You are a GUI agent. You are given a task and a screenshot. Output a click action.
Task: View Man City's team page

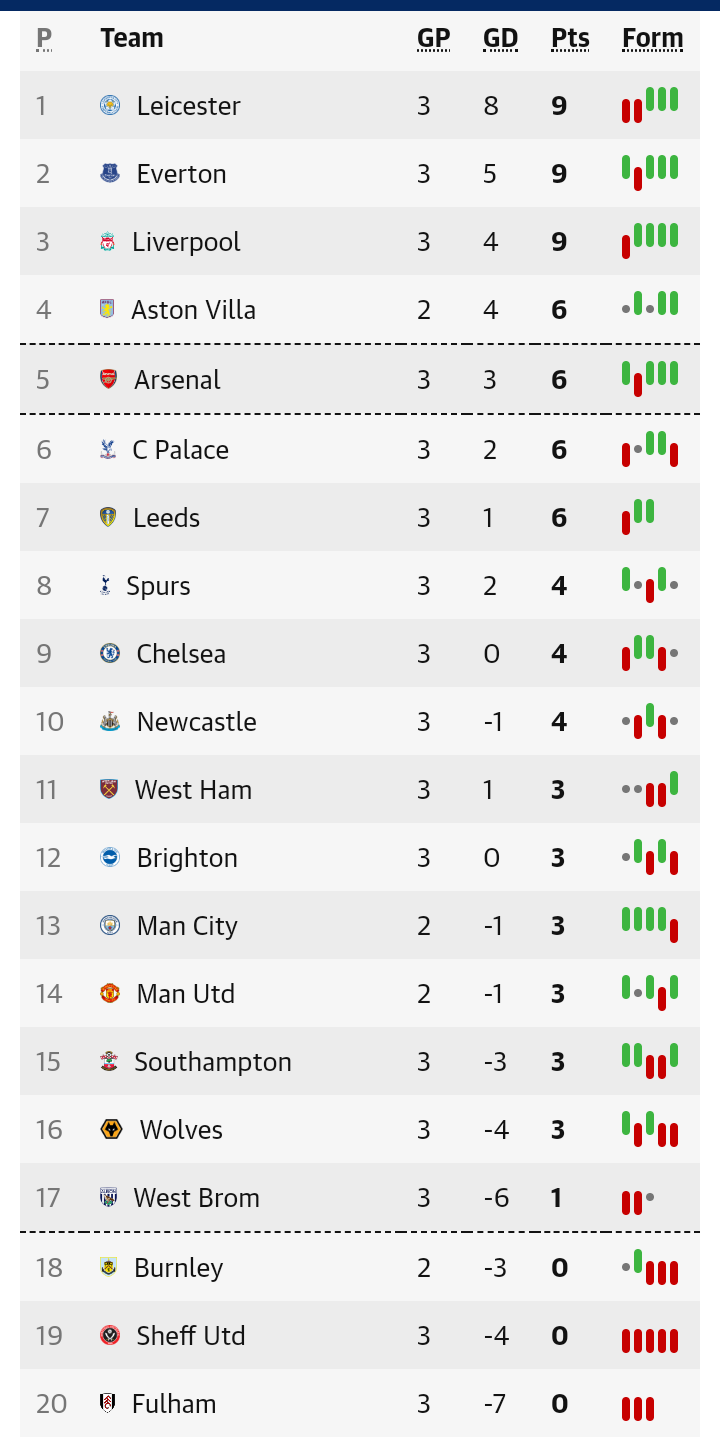[x=187, y=926]
